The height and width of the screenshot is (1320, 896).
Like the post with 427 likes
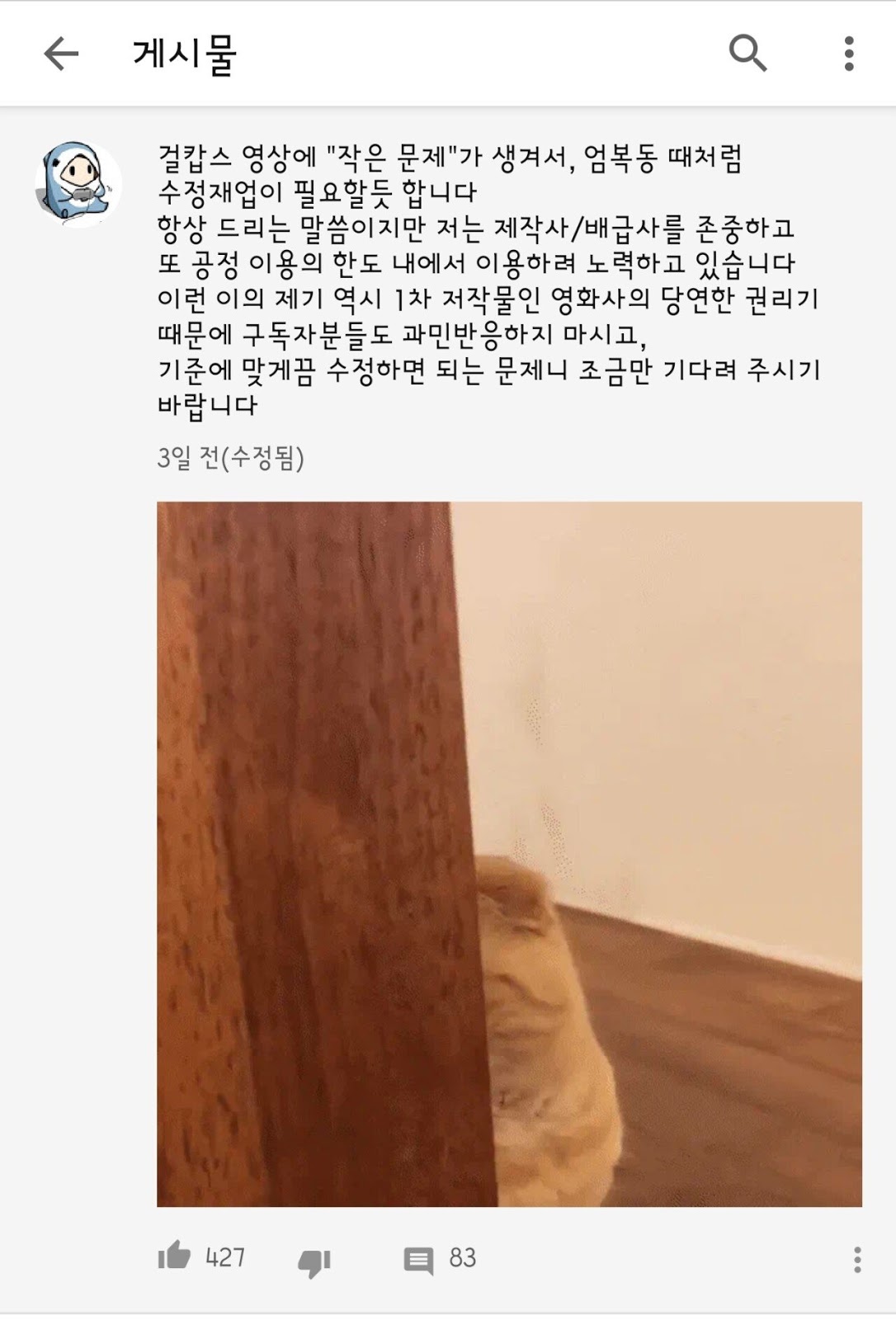[175, 1256]
